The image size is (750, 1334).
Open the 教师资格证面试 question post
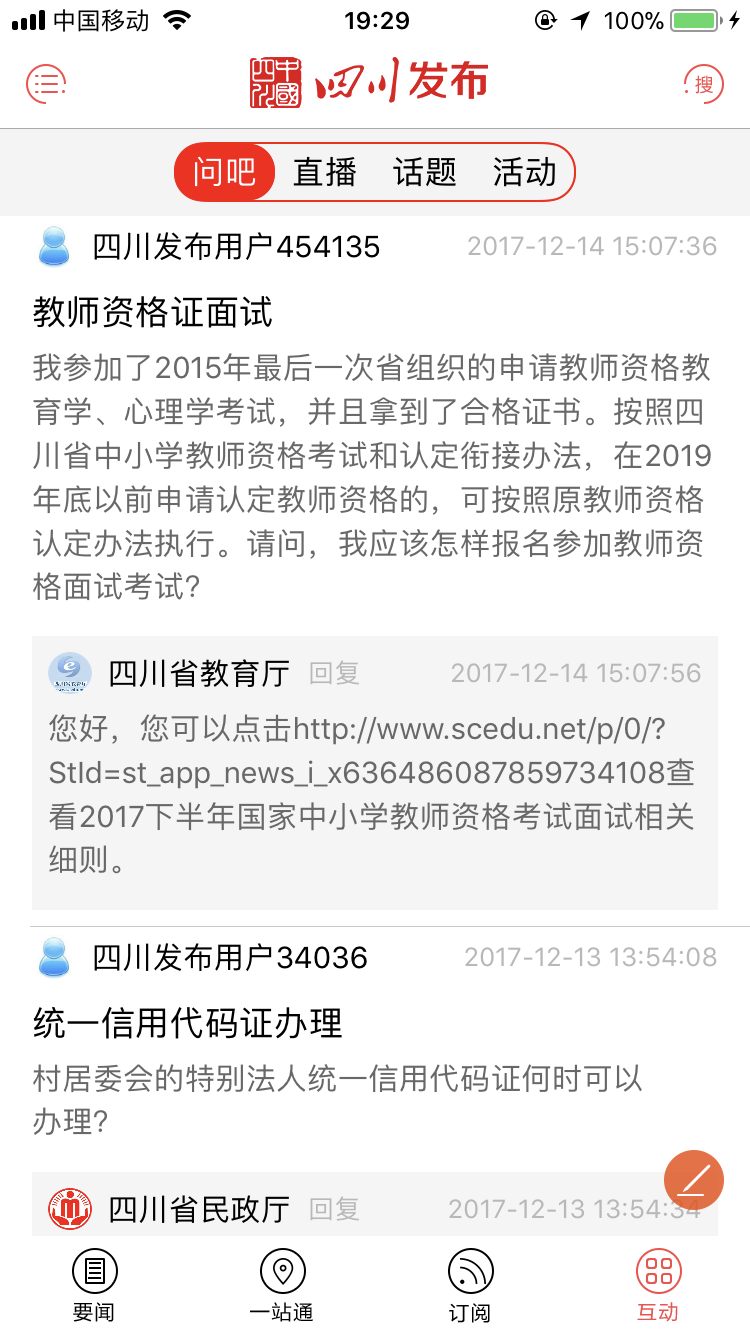tap(153, 313)
